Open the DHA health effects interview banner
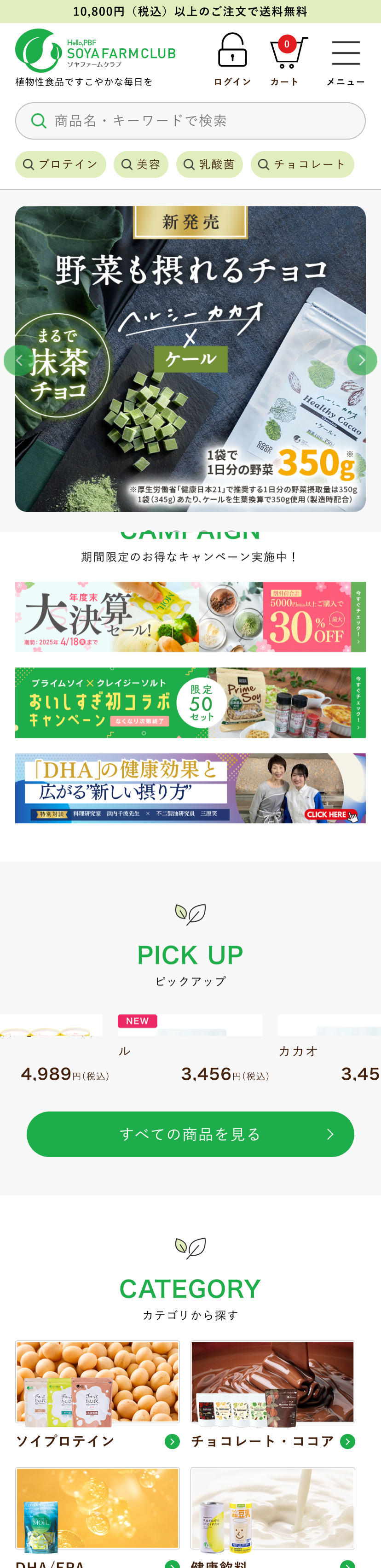Viewport: 381px width, 1568px height. [x=190, y=788]
